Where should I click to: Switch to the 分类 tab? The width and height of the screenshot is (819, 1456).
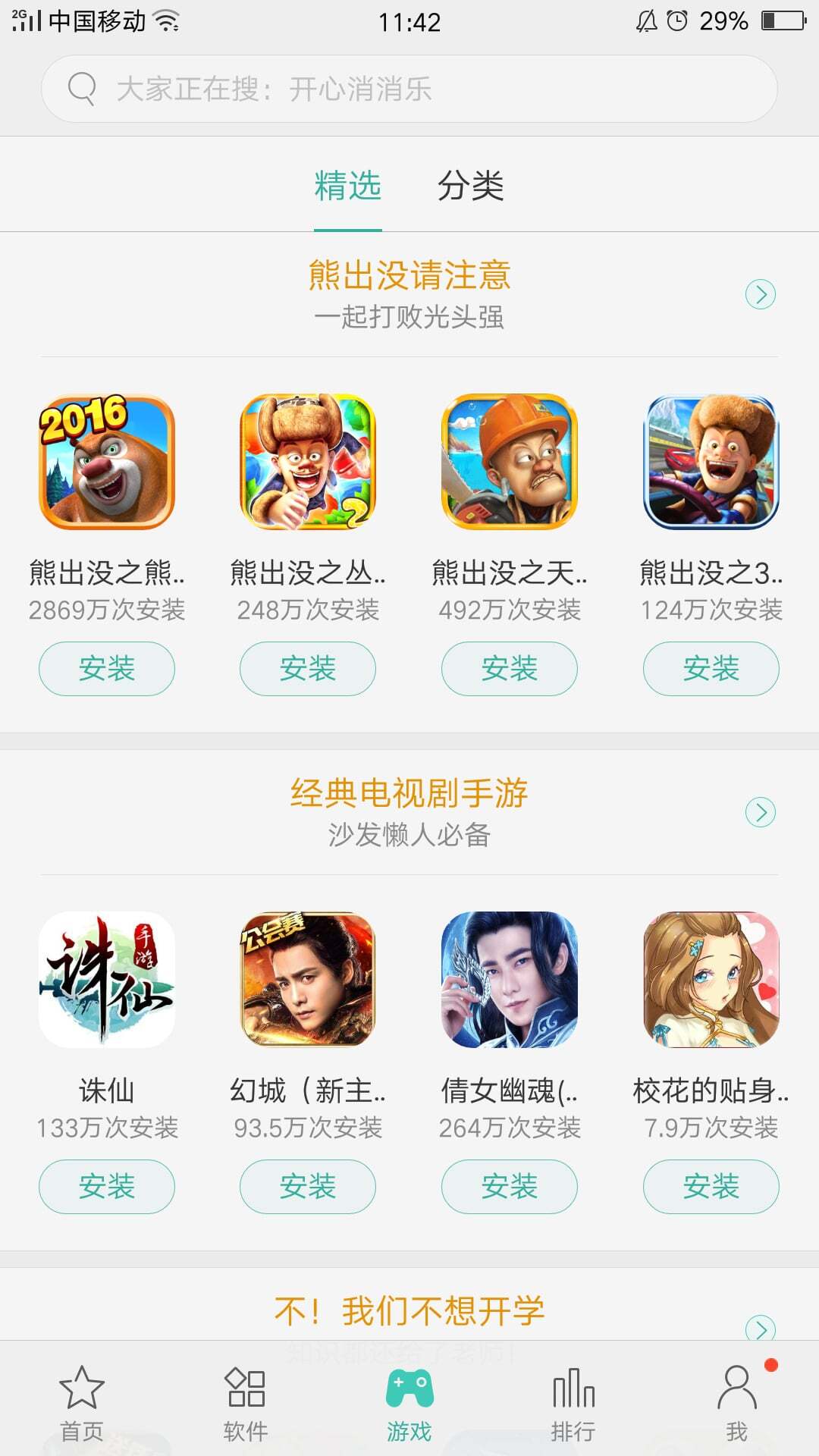click(x=472, y=184)
